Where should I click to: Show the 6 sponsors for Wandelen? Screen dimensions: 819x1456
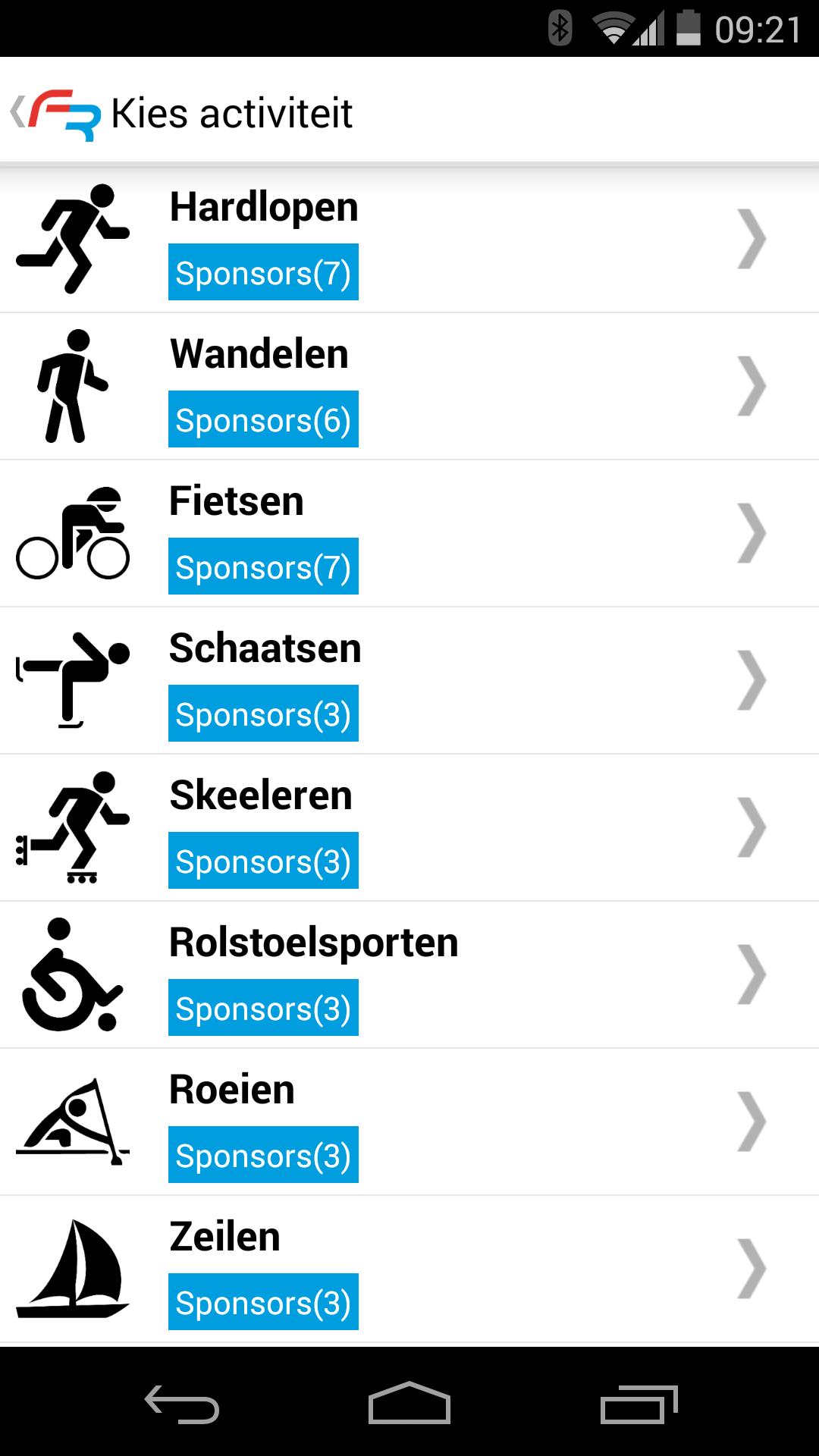[x=263, y=419]
